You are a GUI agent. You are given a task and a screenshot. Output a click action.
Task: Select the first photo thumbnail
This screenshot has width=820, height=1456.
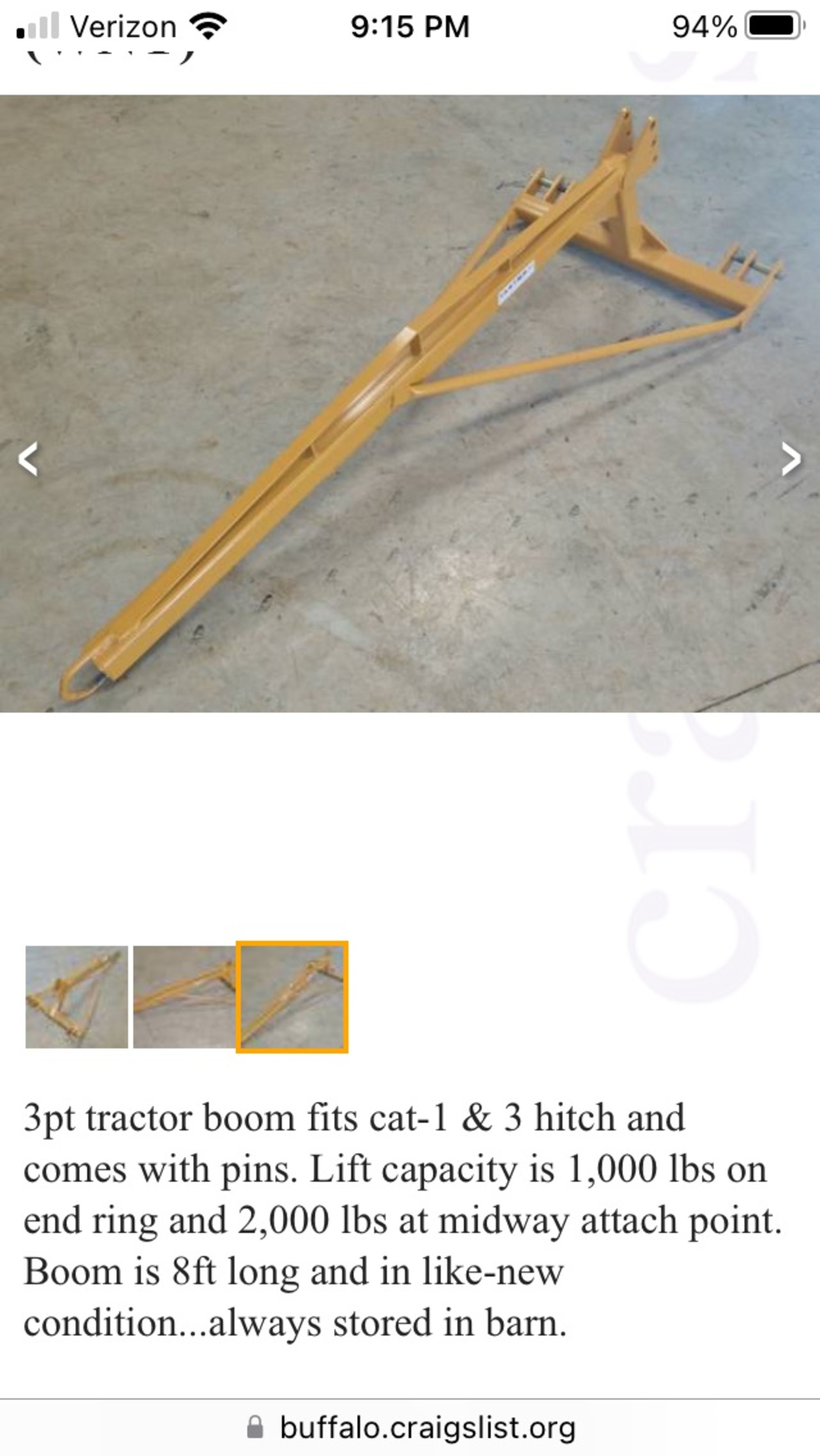(77, 997)
